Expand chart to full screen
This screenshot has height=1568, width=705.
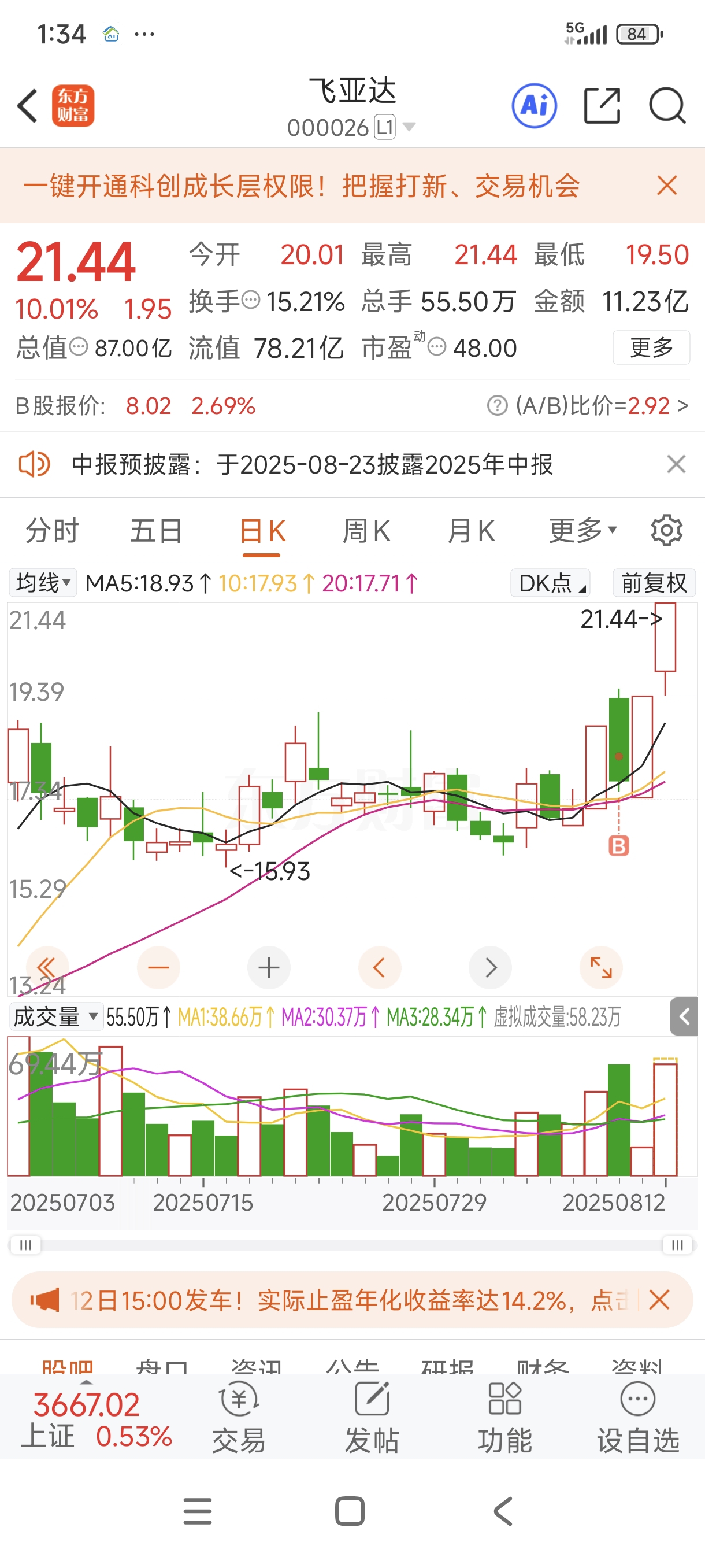click(x=601, y=967)
